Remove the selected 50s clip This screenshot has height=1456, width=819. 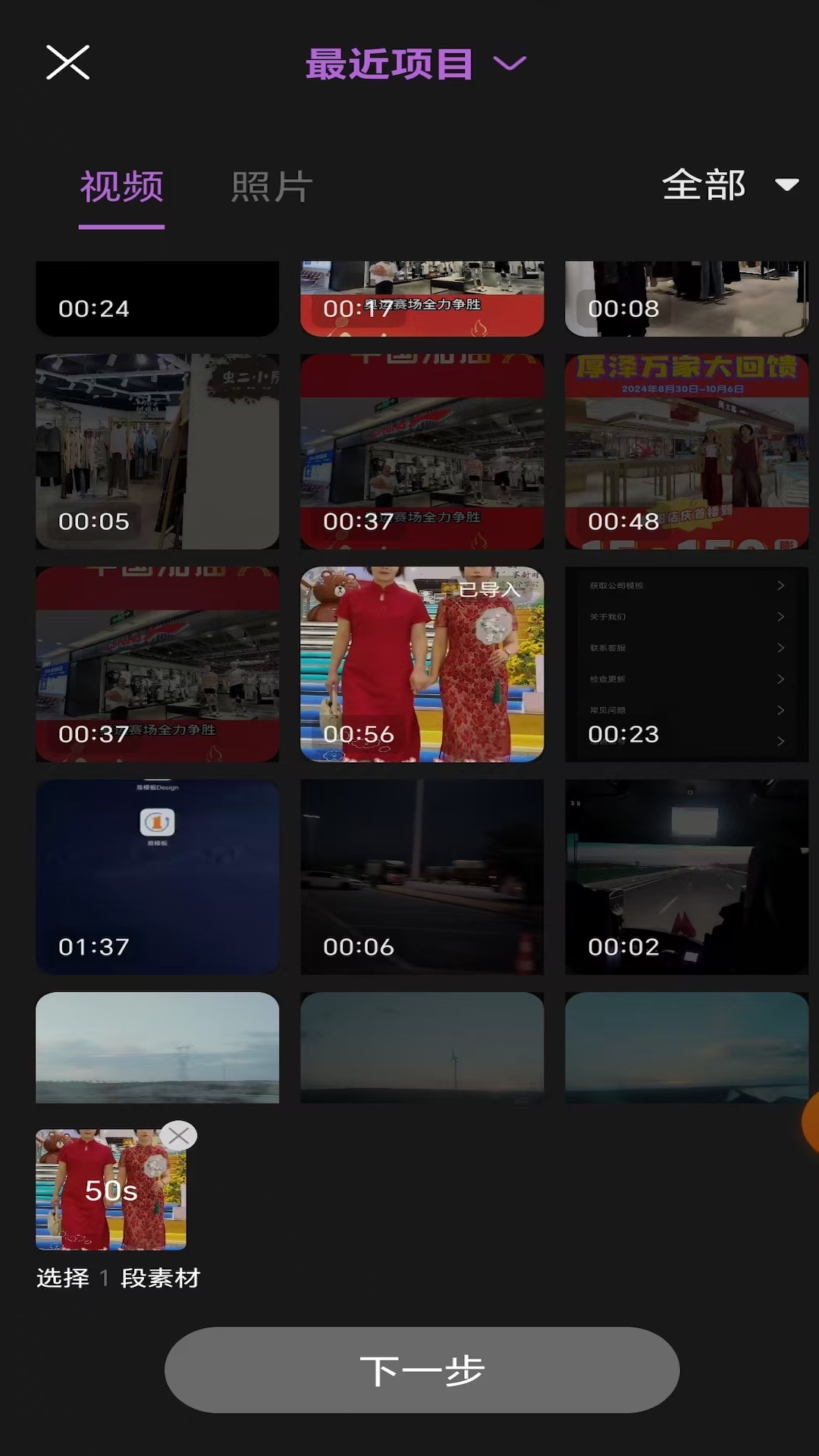point(179,1135)
